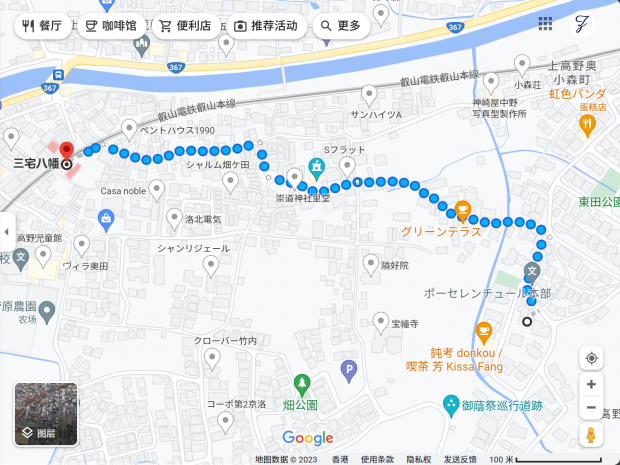
Task: Open the 更多 more categories chip
Action: (340, 25)
